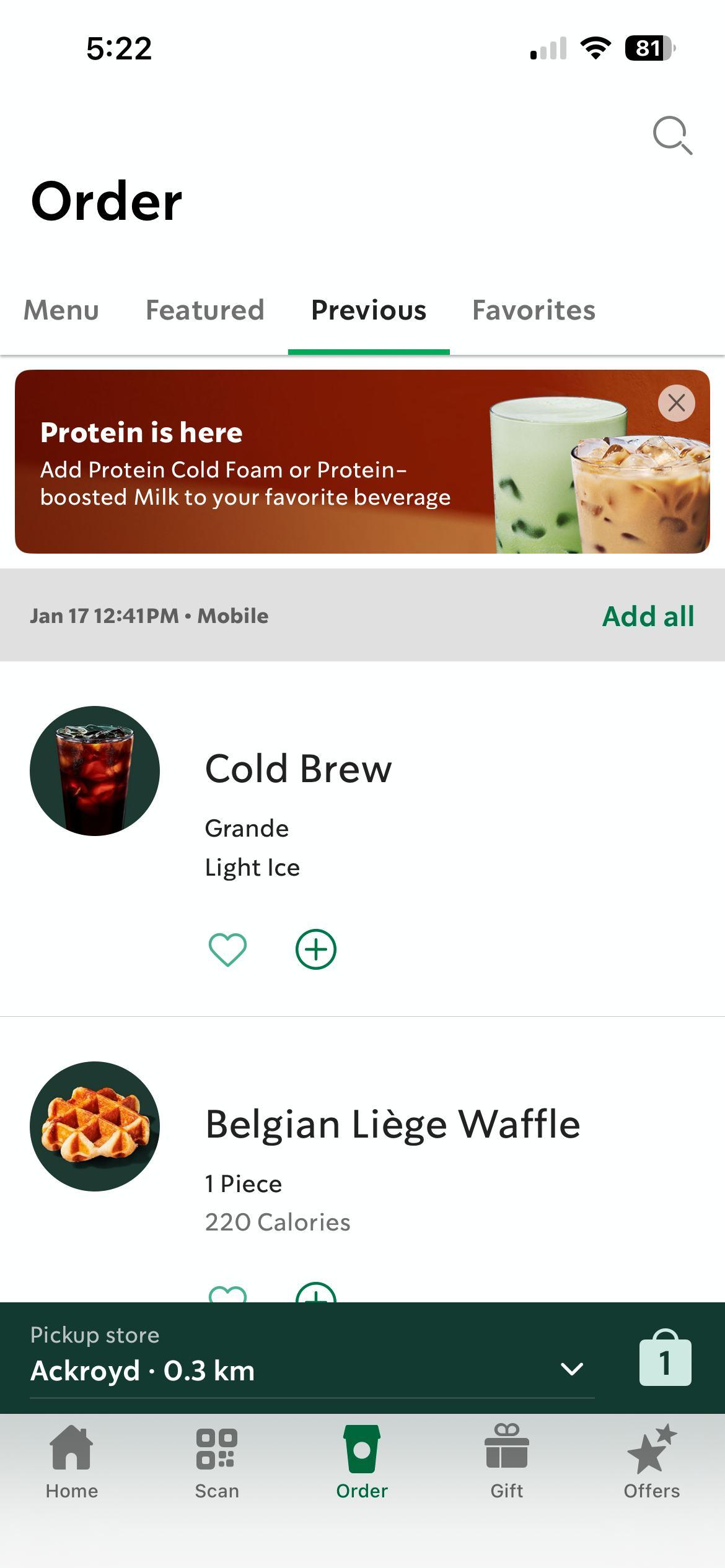Open Cold Brew item details
Image resolution: width=725 pixels, height=1568 pixels.
pyautogui.click(x=298, y=769)
